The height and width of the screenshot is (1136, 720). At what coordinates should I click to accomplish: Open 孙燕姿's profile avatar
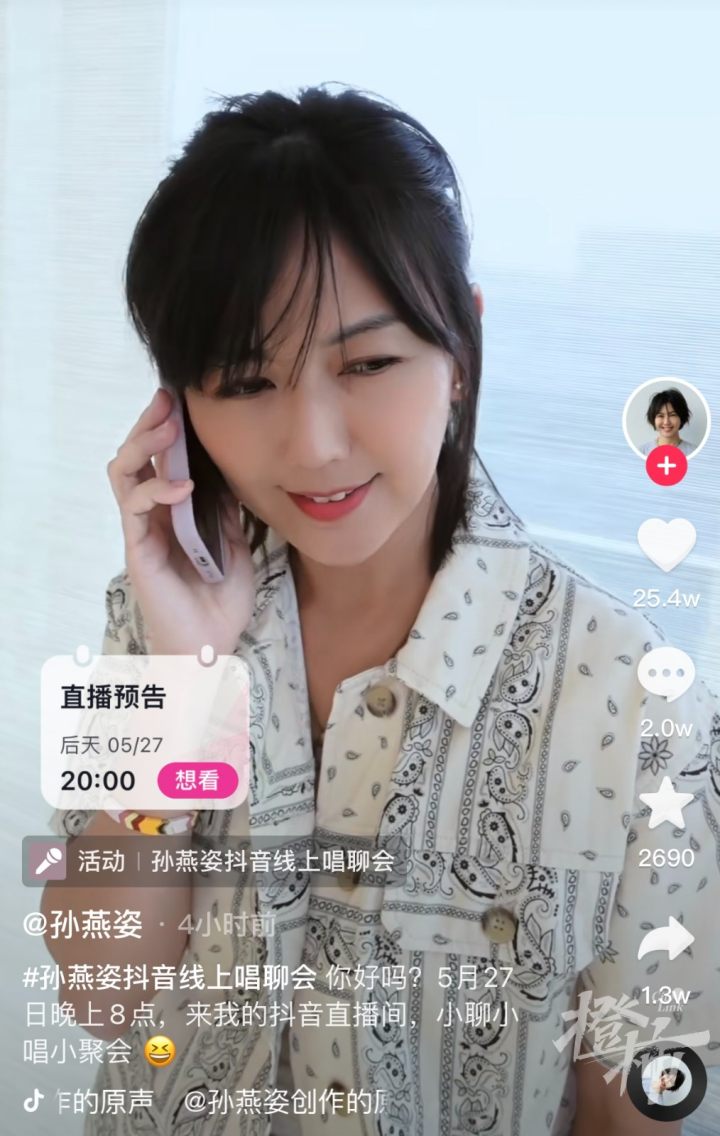coord(666,420)
